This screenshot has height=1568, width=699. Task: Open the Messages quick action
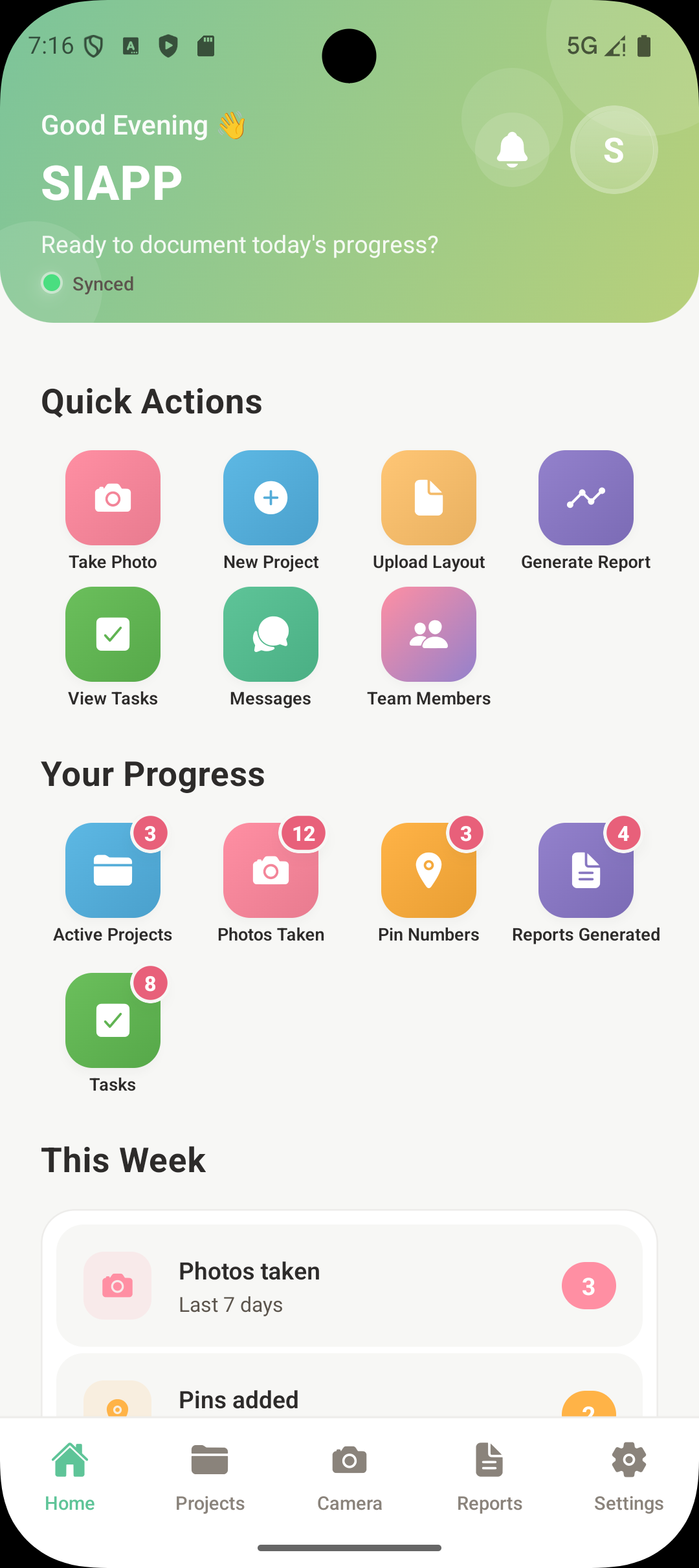(271, 634)
